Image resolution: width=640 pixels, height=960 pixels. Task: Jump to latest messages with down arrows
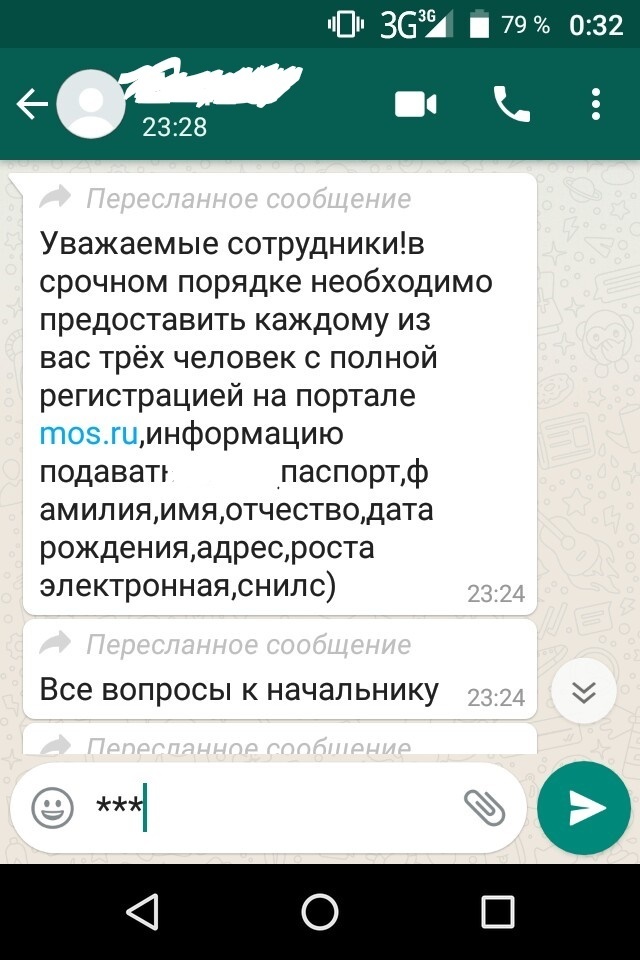click(x=584, y=692)
